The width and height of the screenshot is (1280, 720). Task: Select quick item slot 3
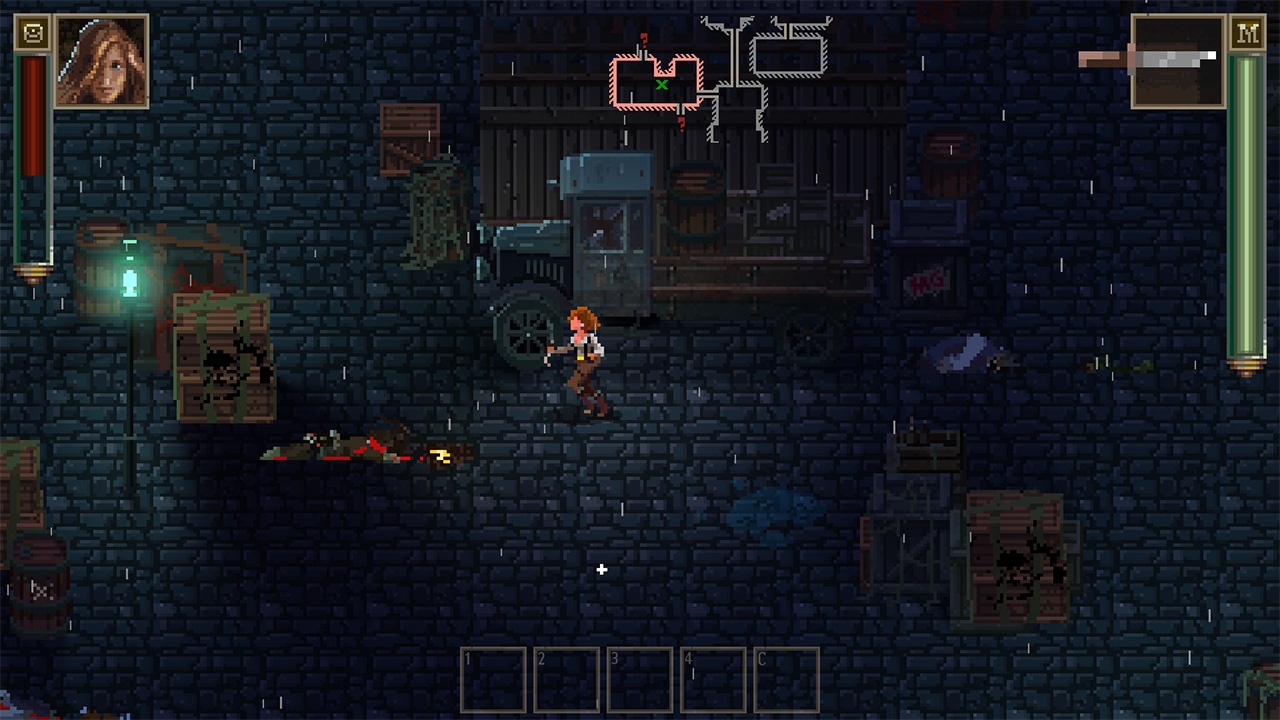640,680
